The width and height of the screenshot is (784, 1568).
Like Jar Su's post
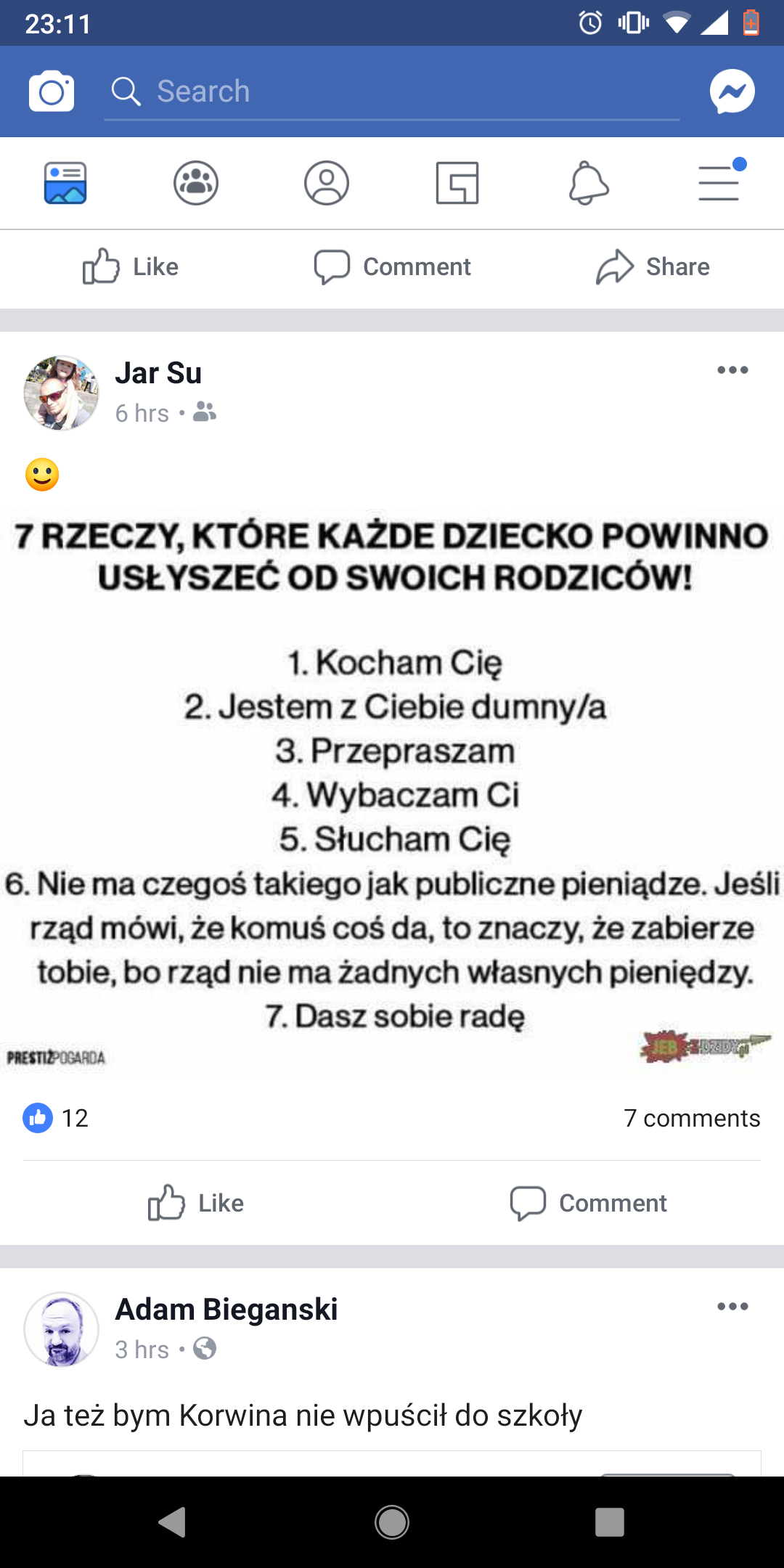point(196,1203)
